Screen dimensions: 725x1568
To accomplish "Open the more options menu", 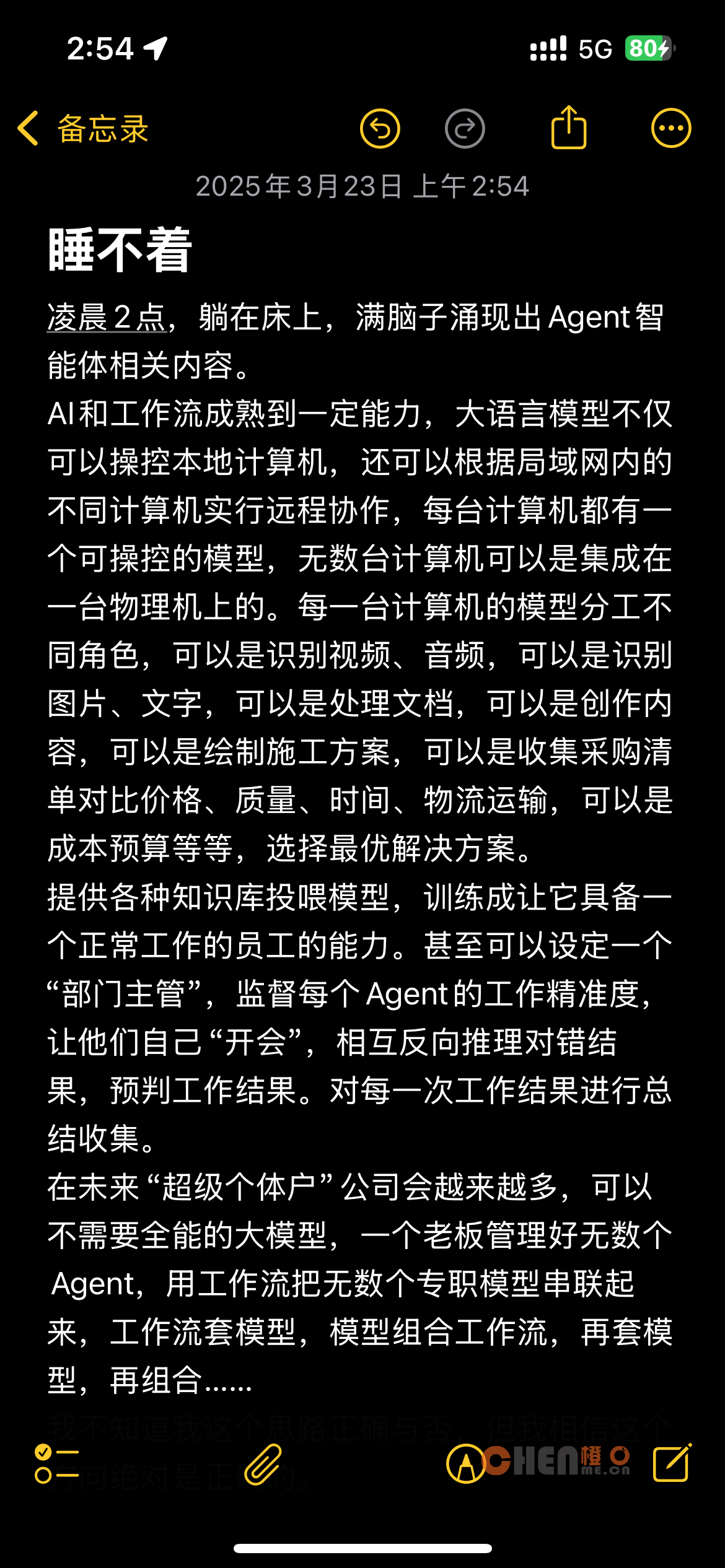I will point(671,129).
